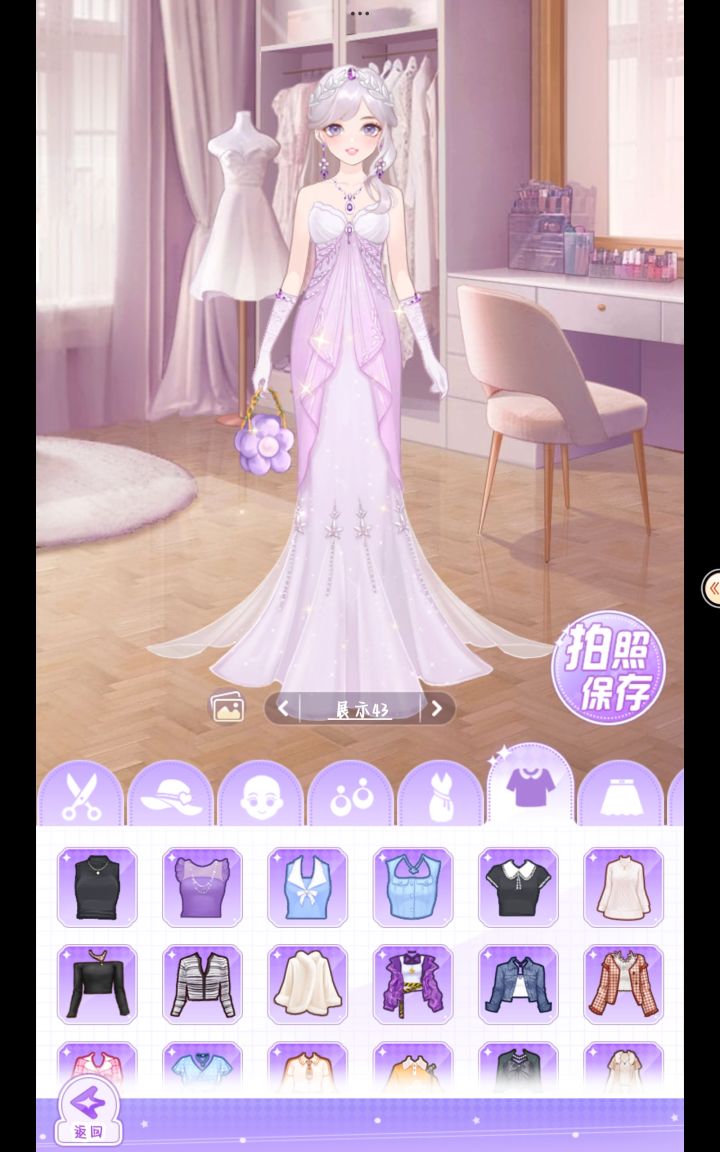Image resolution: width=720 pixels, height=1152 pixels.
Task: Equip the blue bow crop top
Action: [x=309, y=888]
